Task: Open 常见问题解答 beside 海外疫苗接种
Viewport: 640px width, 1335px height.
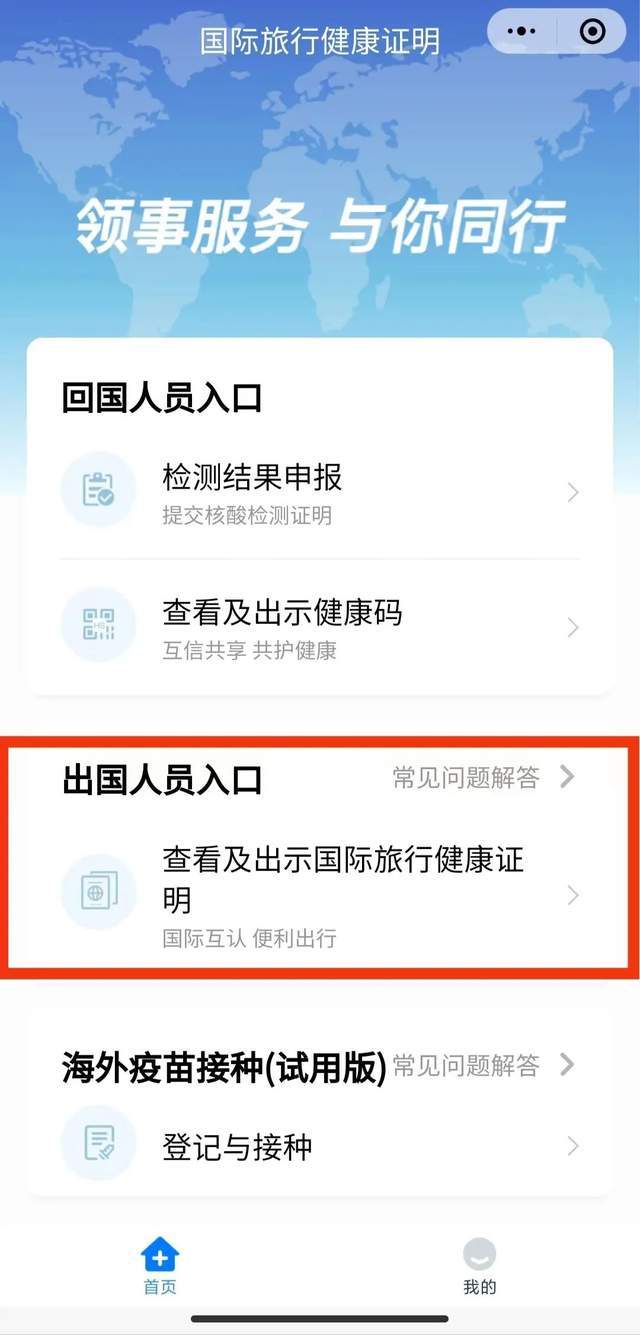Action: tap(483, 1065)
